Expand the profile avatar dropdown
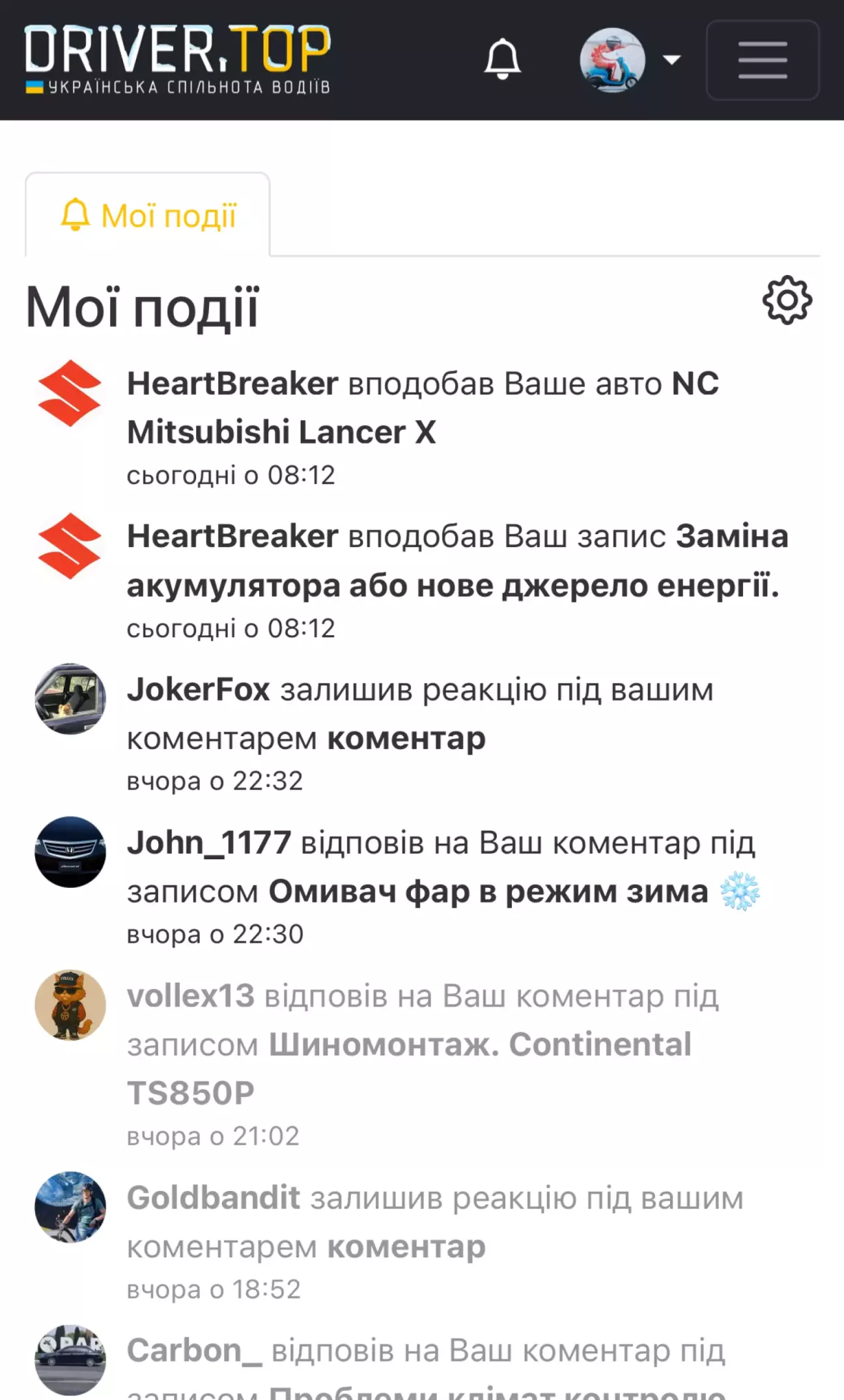844x1400 pixels. pos(629,60)
